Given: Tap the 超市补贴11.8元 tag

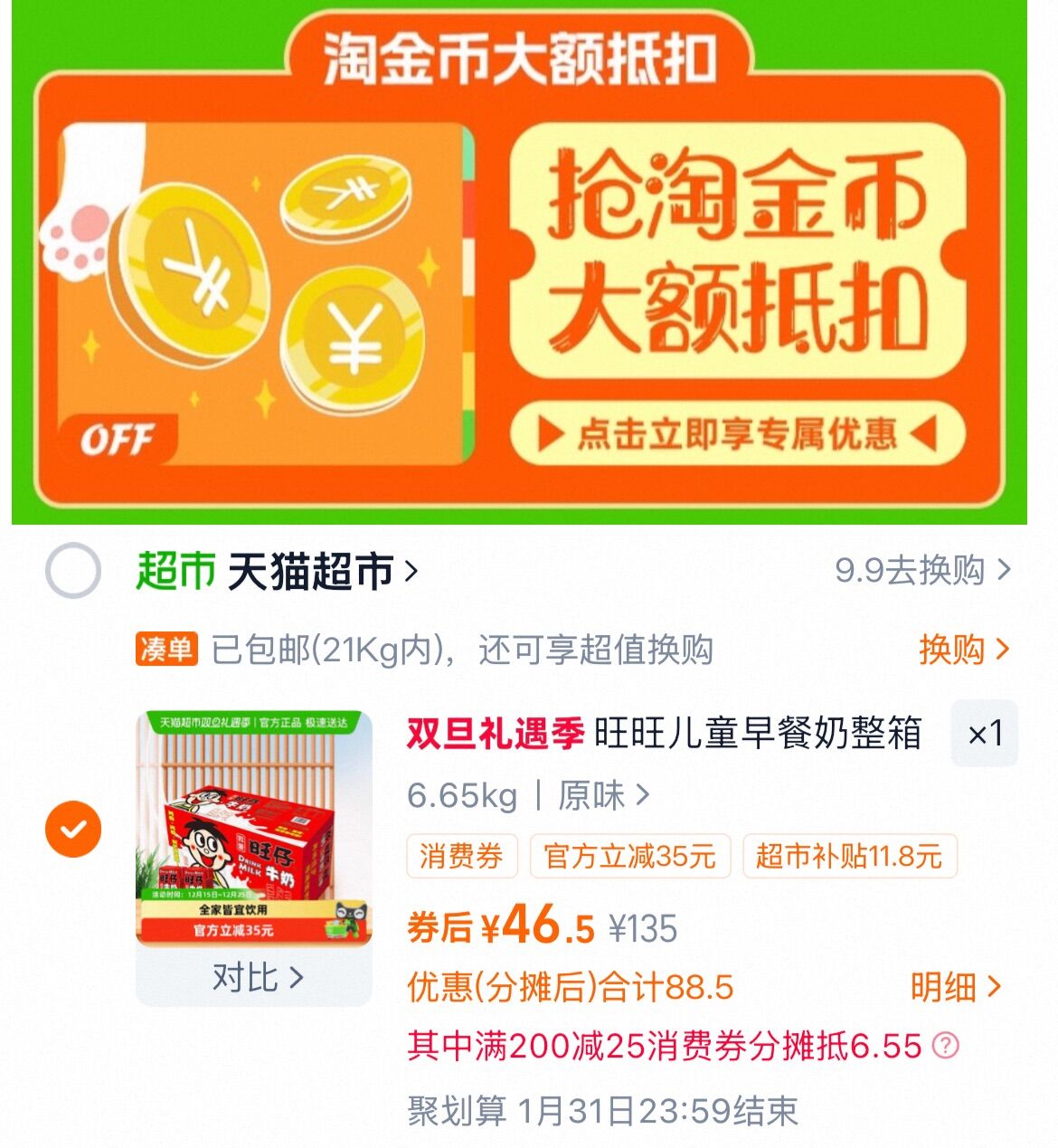Looking at the screenshot, I should coord(849,856).
